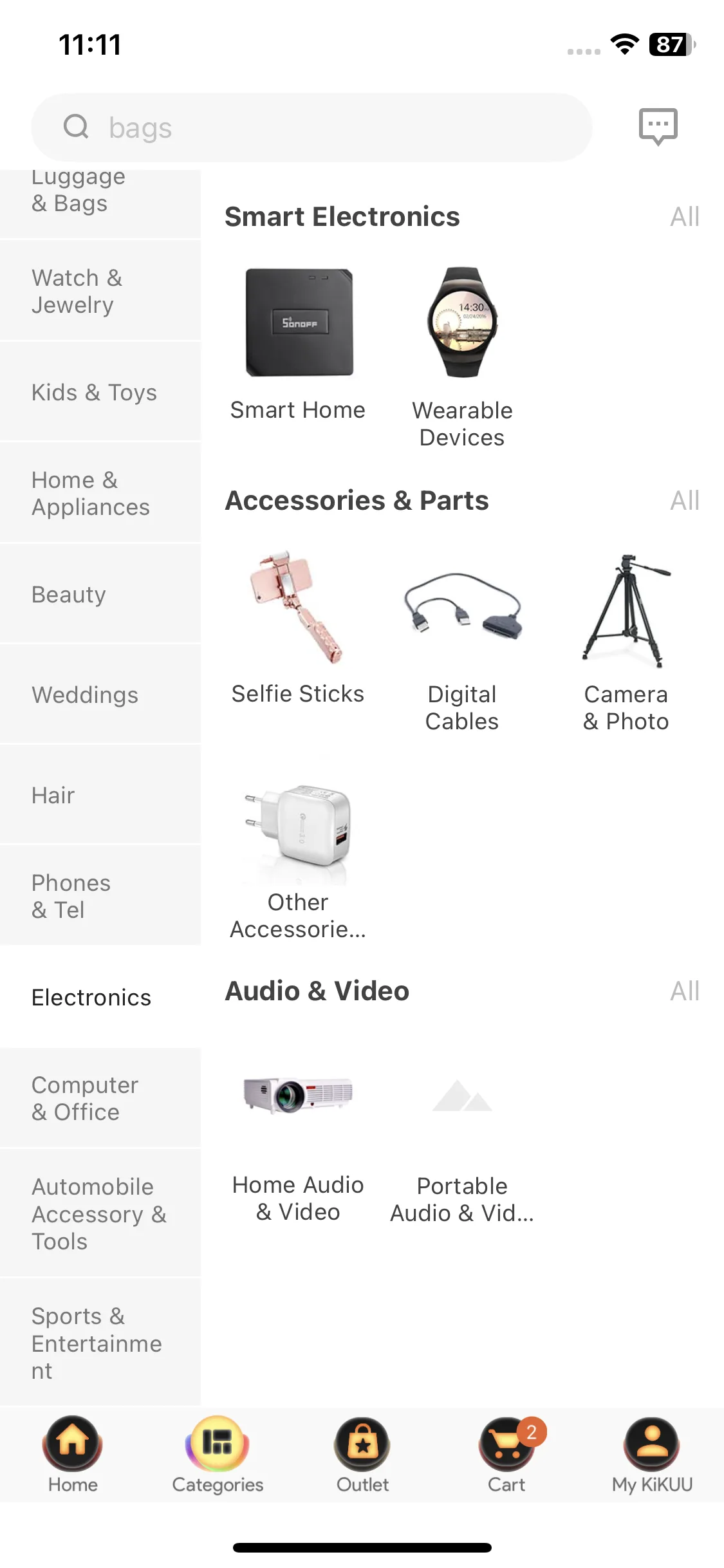
Task: Select Watch & Jewelry category
Action: [100, 291]
